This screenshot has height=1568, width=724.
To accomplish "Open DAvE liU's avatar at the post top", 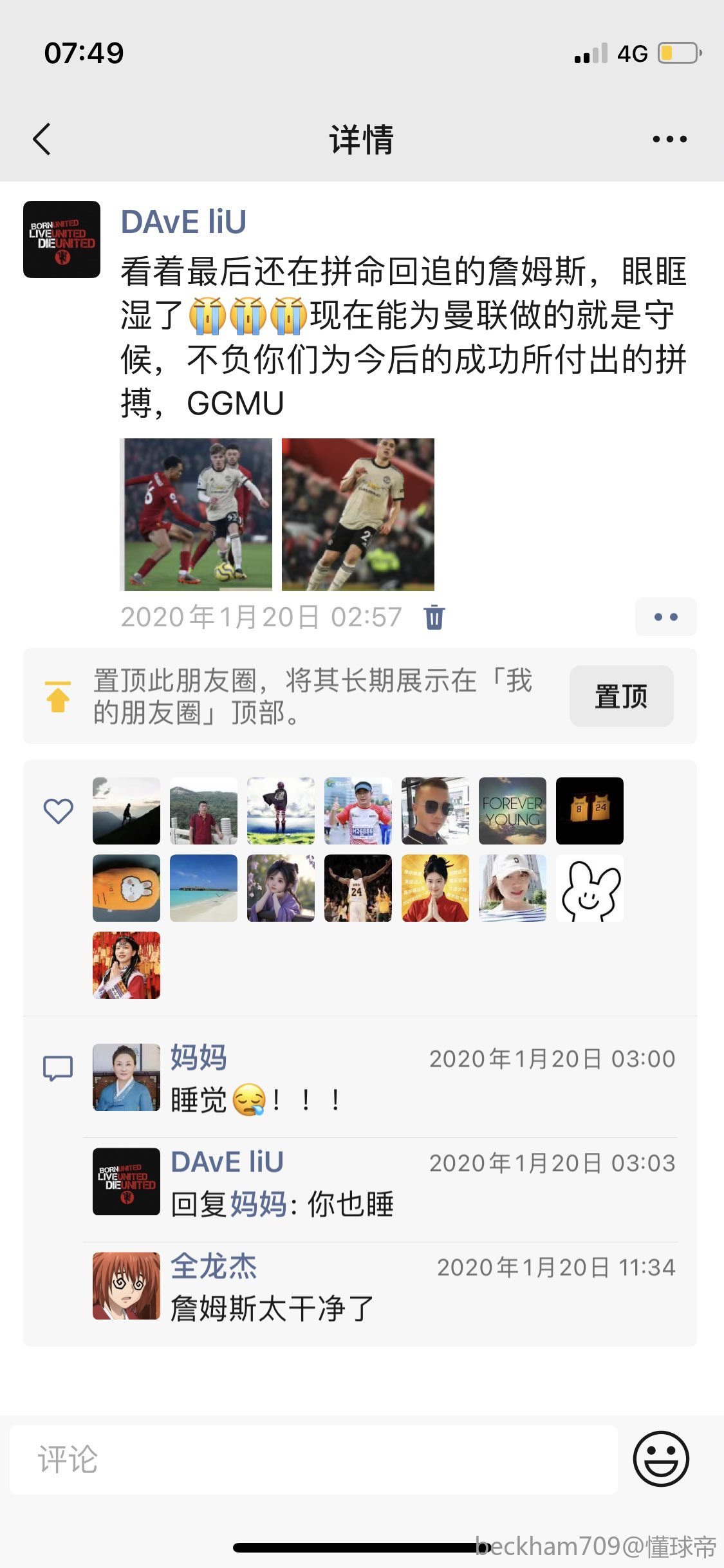I will 62,239.
